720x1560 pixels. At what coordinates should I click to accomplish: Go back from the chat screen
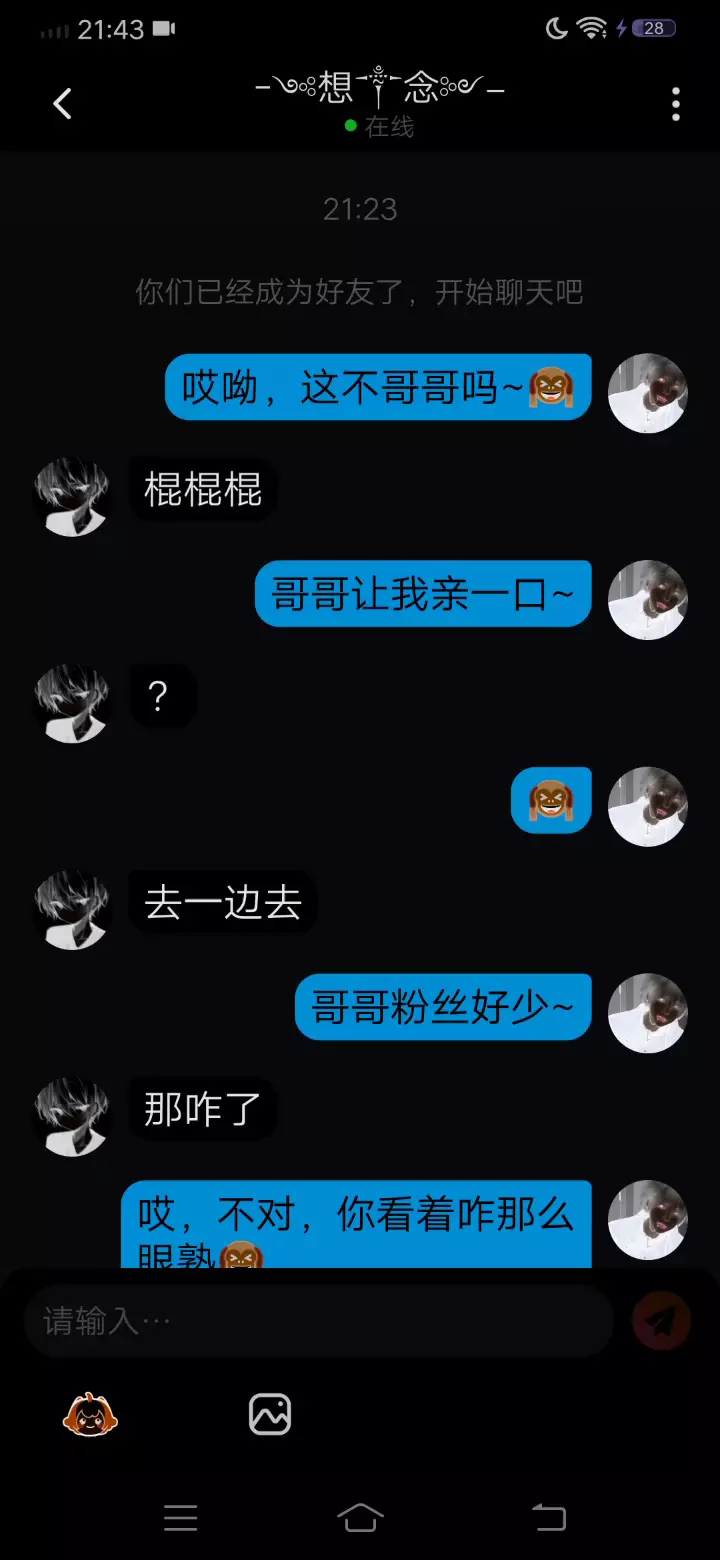point(62,103)
